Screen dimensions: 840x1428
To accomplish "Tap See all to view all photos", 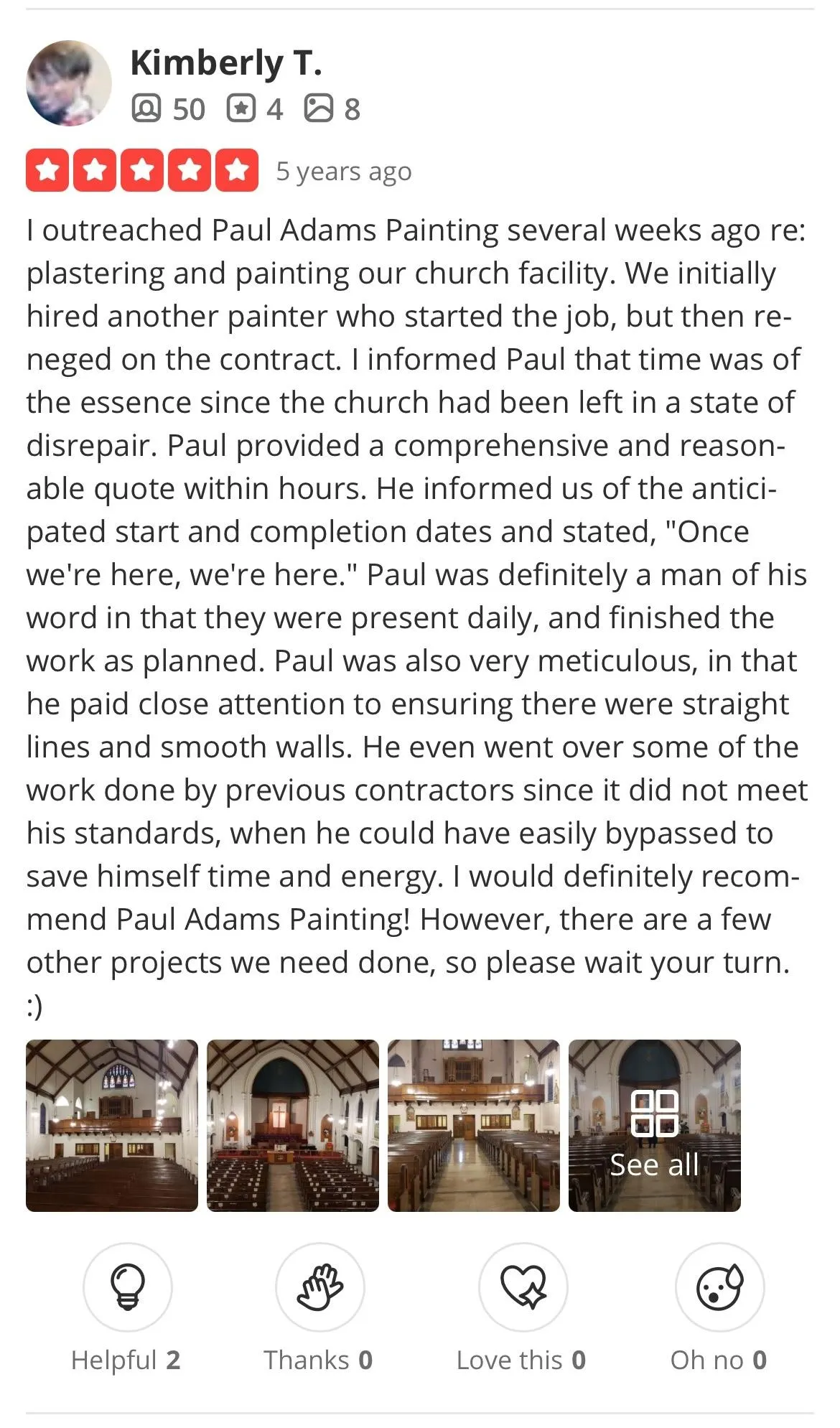I will click(x=654, y=1125).
